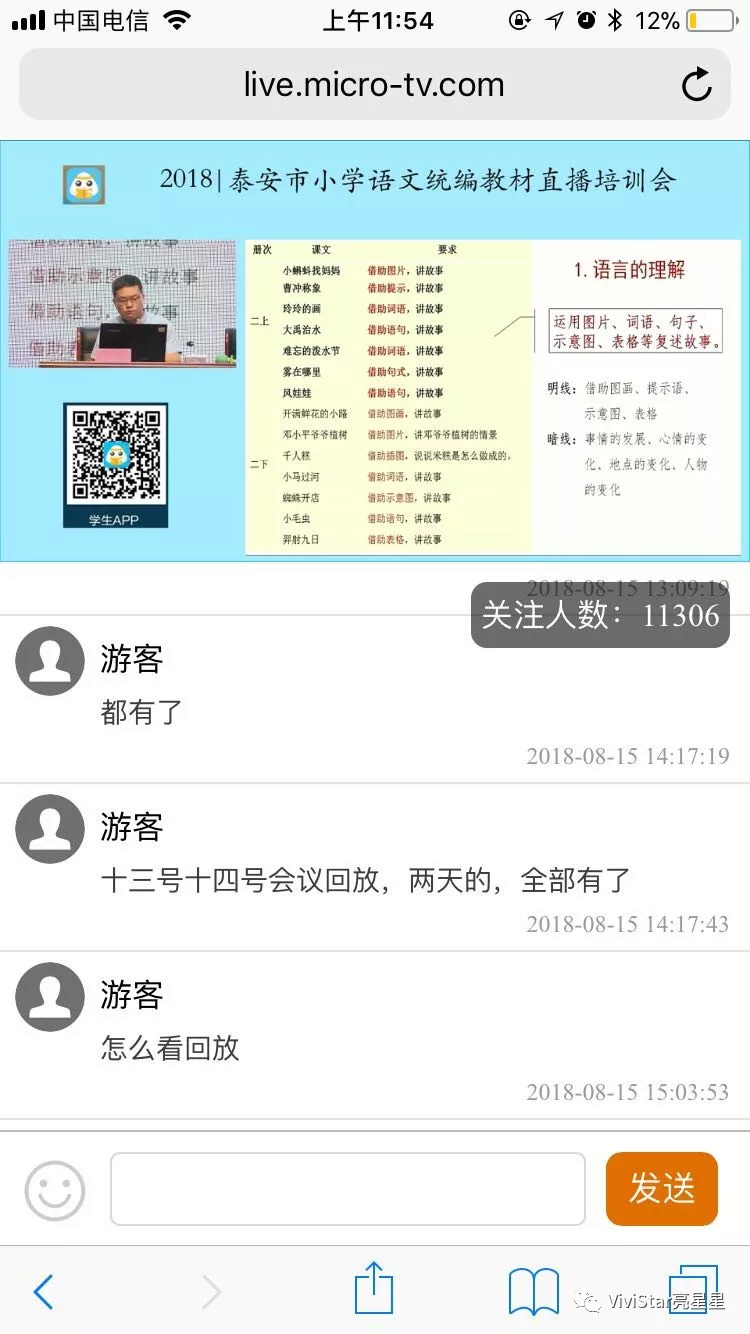The height and width of the screenshot is (1334, 750).
Task: Open the emoji picker smiley icon
Action: 55,1190
